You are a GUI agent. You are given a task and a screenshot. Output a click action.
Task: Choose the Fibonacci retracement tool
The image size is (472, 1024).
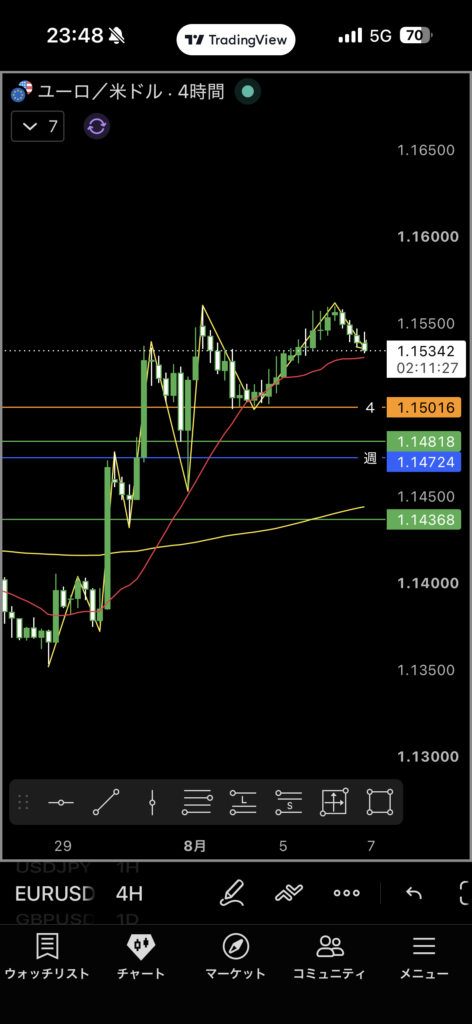pyautogui.click(x=198, y=802)
